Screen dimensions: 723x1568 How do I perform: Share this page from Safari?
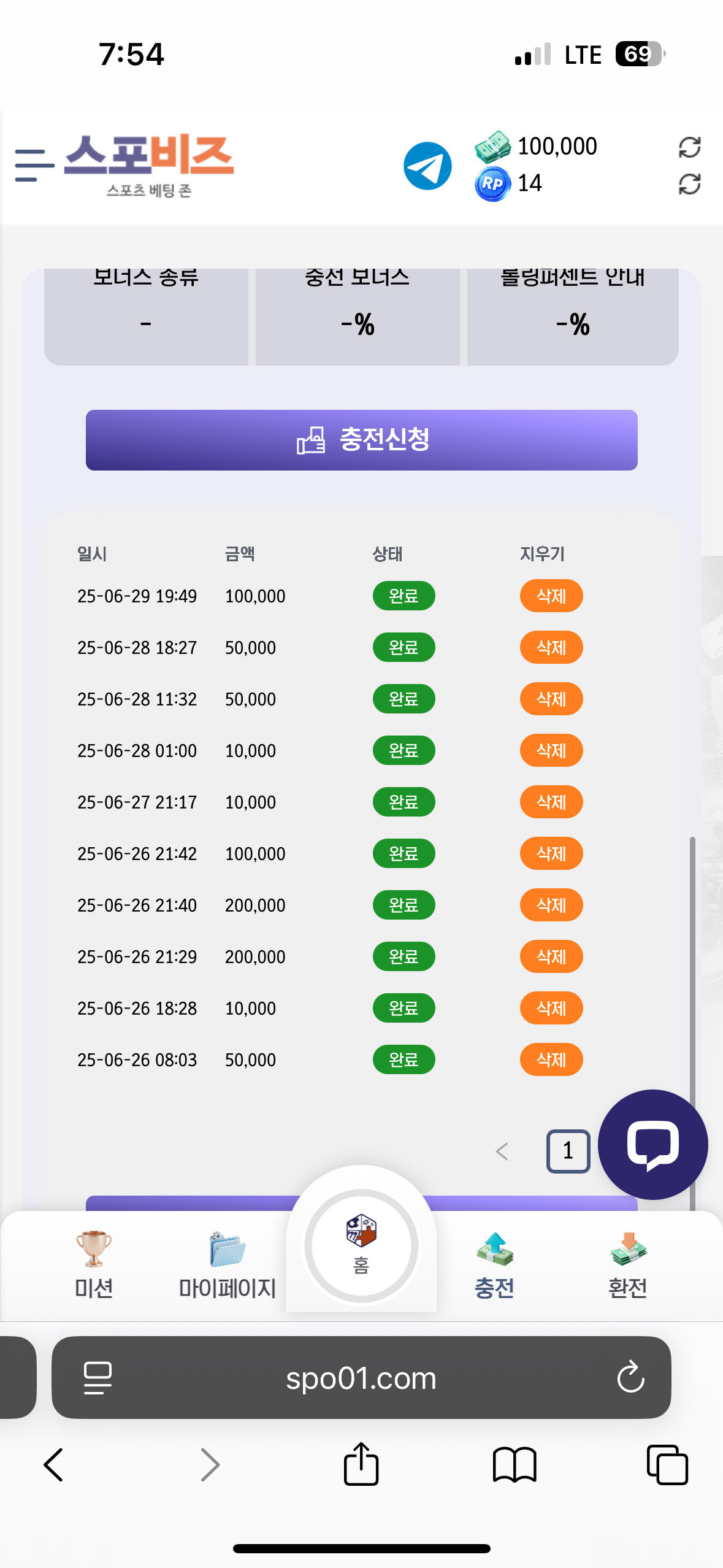pyautogui.click(x=361, y=1464)
